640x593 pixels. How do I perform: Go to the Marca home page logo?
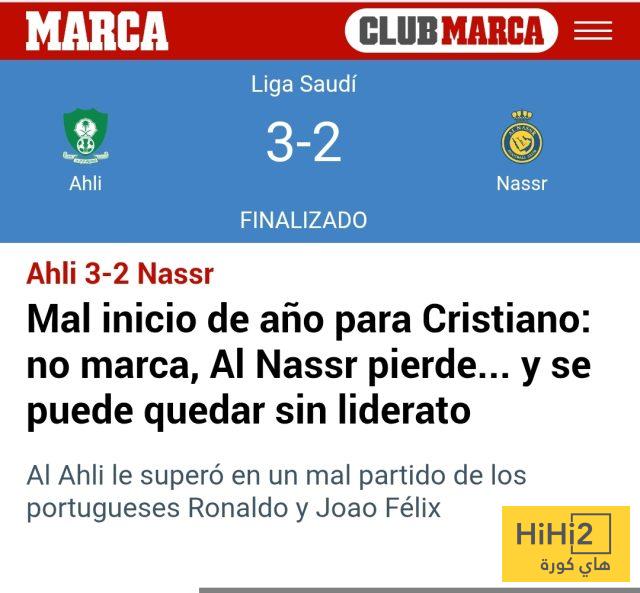[x=97, y=31]
